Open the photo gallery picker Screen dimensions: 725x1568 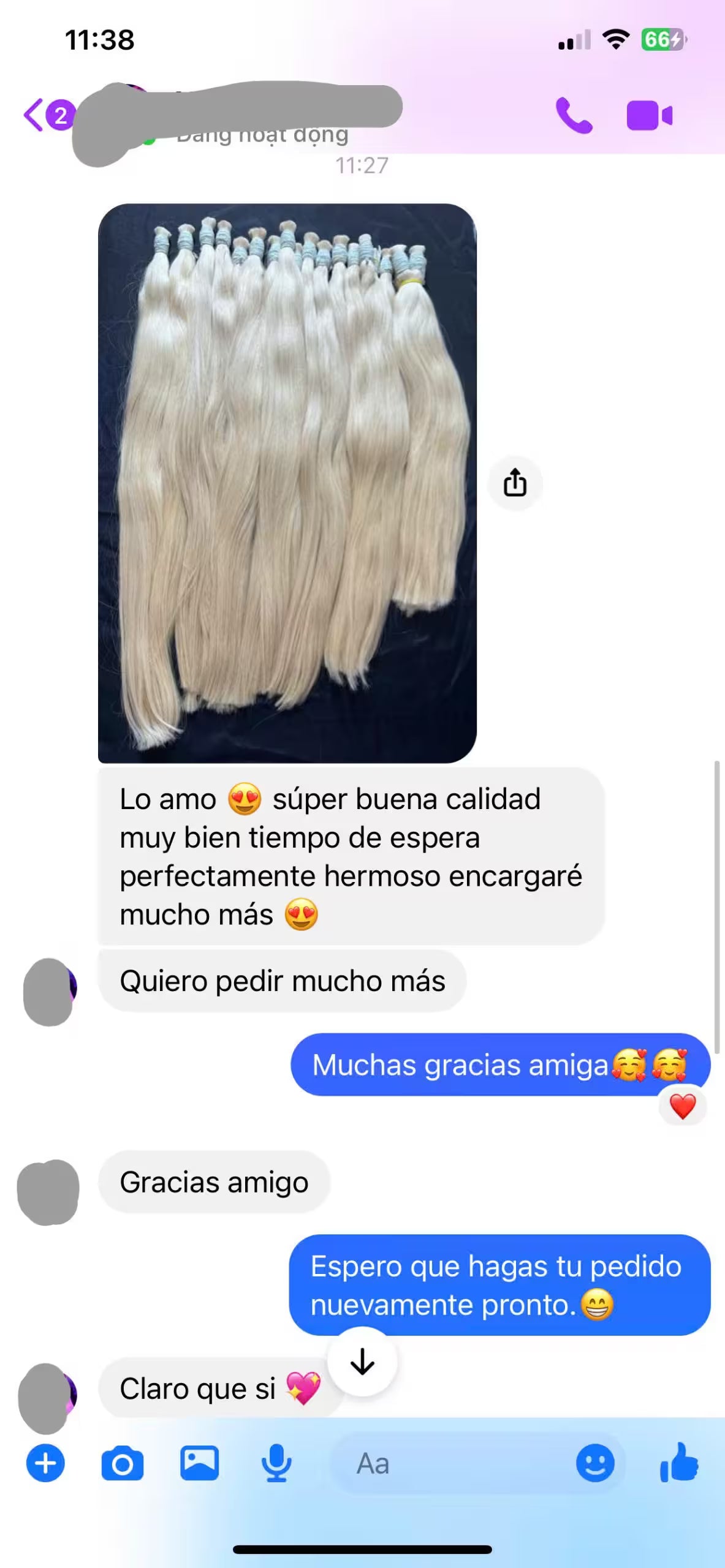point(199,1463)
